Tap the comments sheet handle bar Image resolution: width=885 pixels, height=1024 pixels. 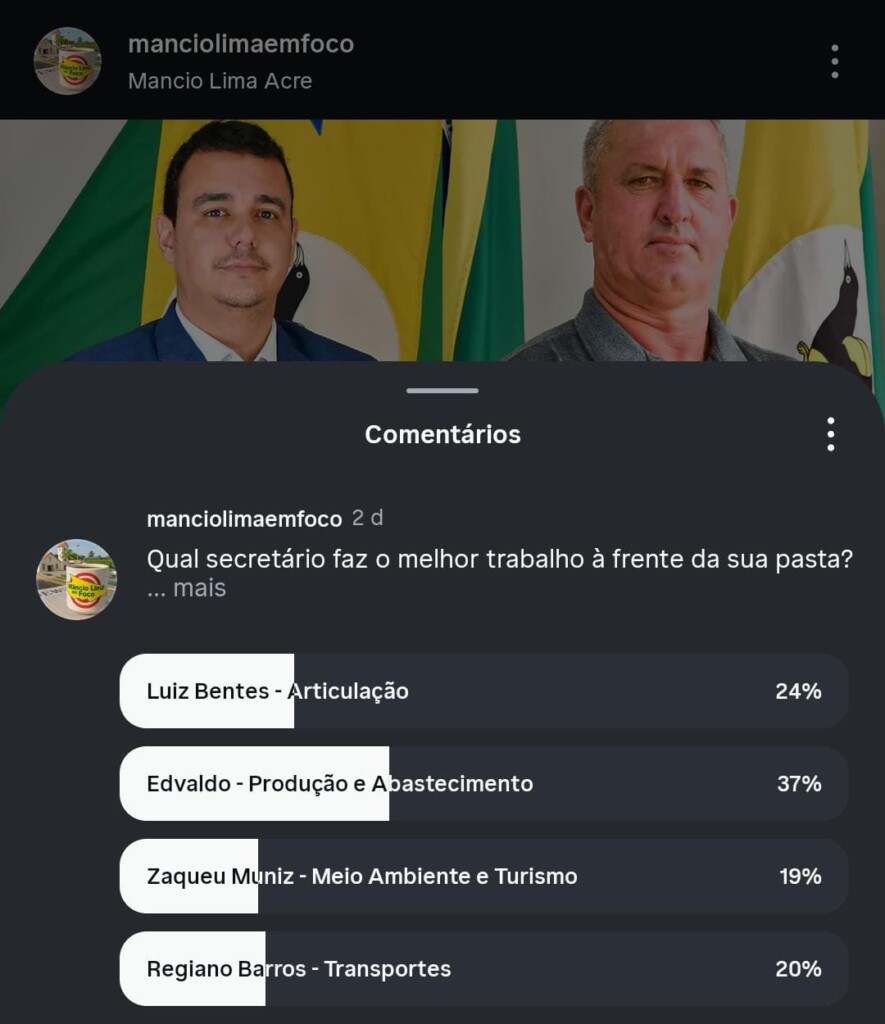[442, 391]
